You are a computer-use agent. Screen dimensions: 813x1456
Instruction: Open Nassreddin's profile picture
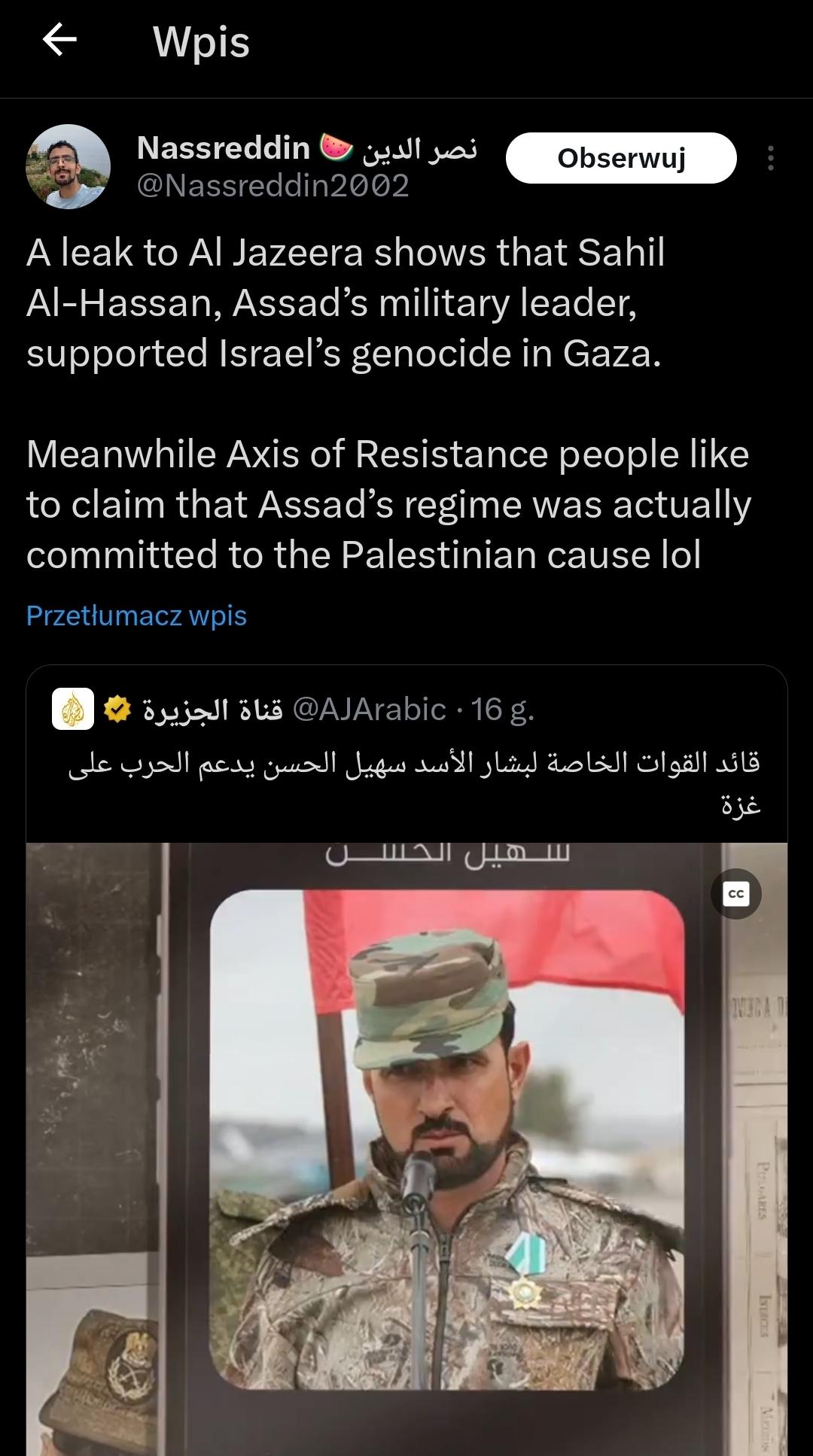[69, 166]
